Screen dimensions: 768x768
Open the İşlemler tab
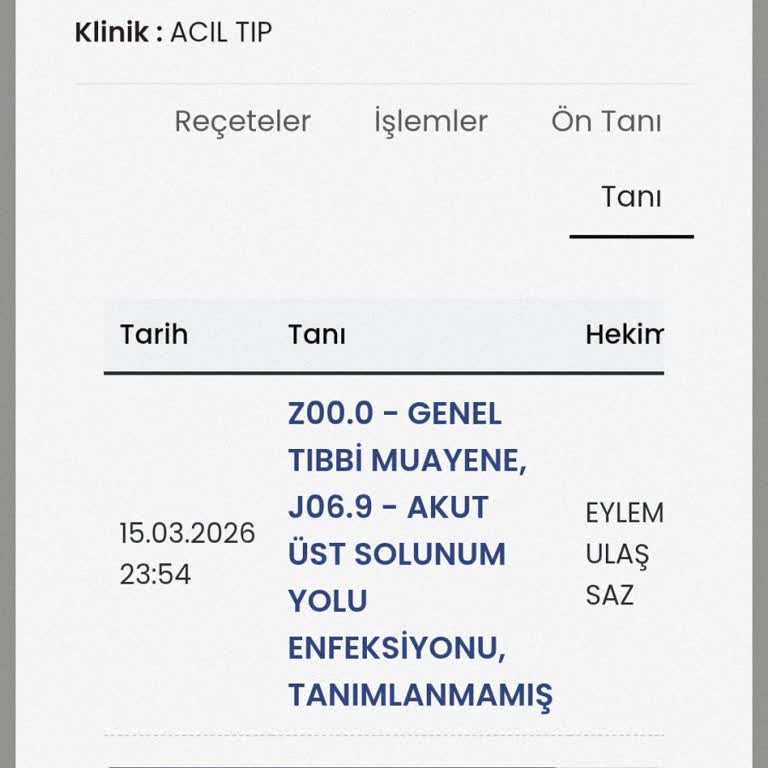click(x=430, y=122)
